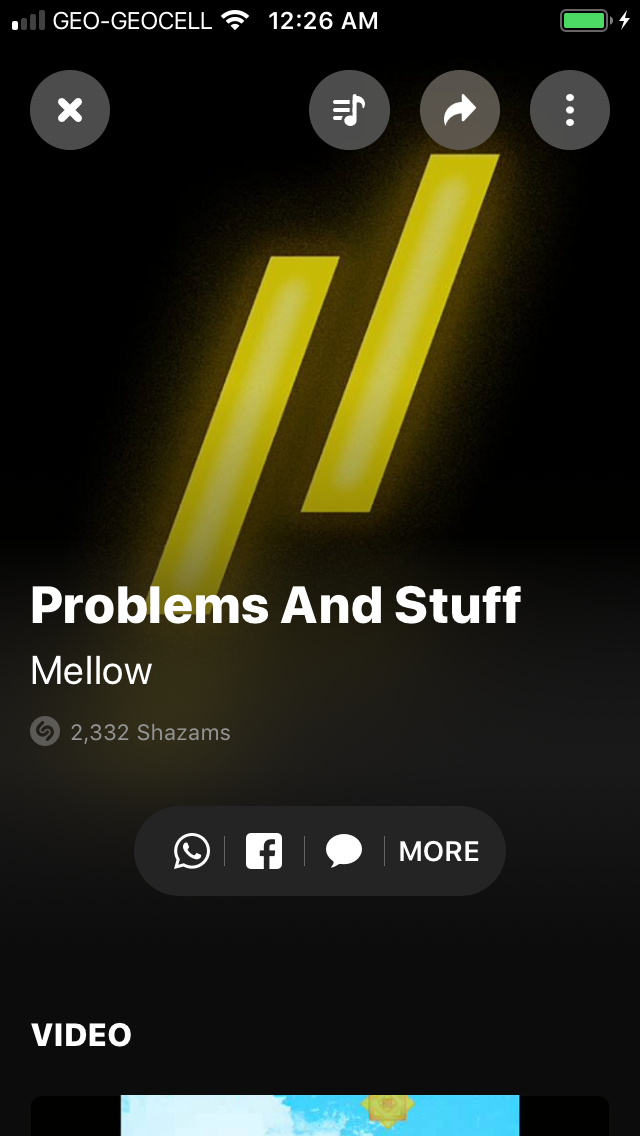The width and height of the screenshot is (640, 1136).
Task: Share the song via WhatsApp
Action: tap(192, 851)
